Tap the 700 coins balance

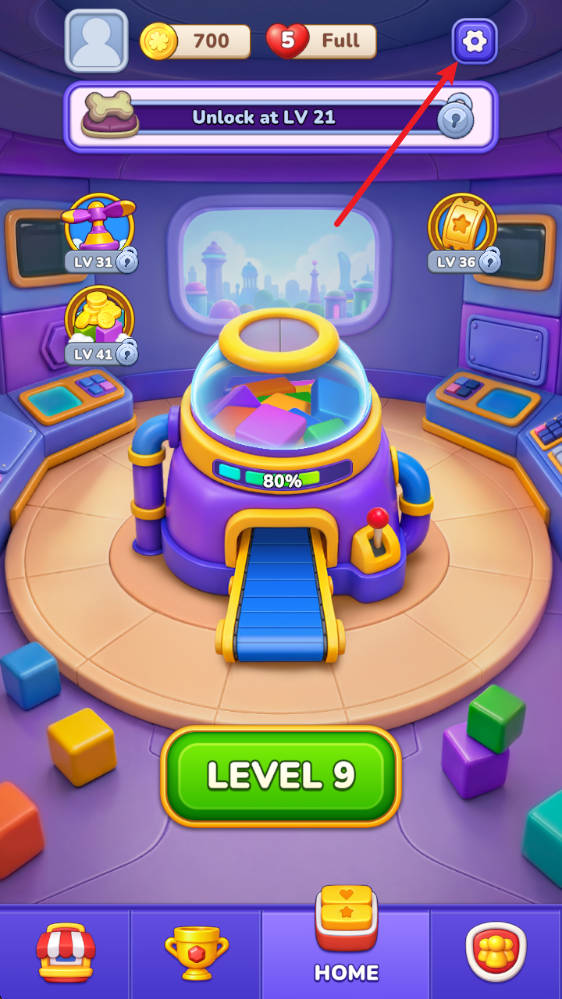coord(195,41)
